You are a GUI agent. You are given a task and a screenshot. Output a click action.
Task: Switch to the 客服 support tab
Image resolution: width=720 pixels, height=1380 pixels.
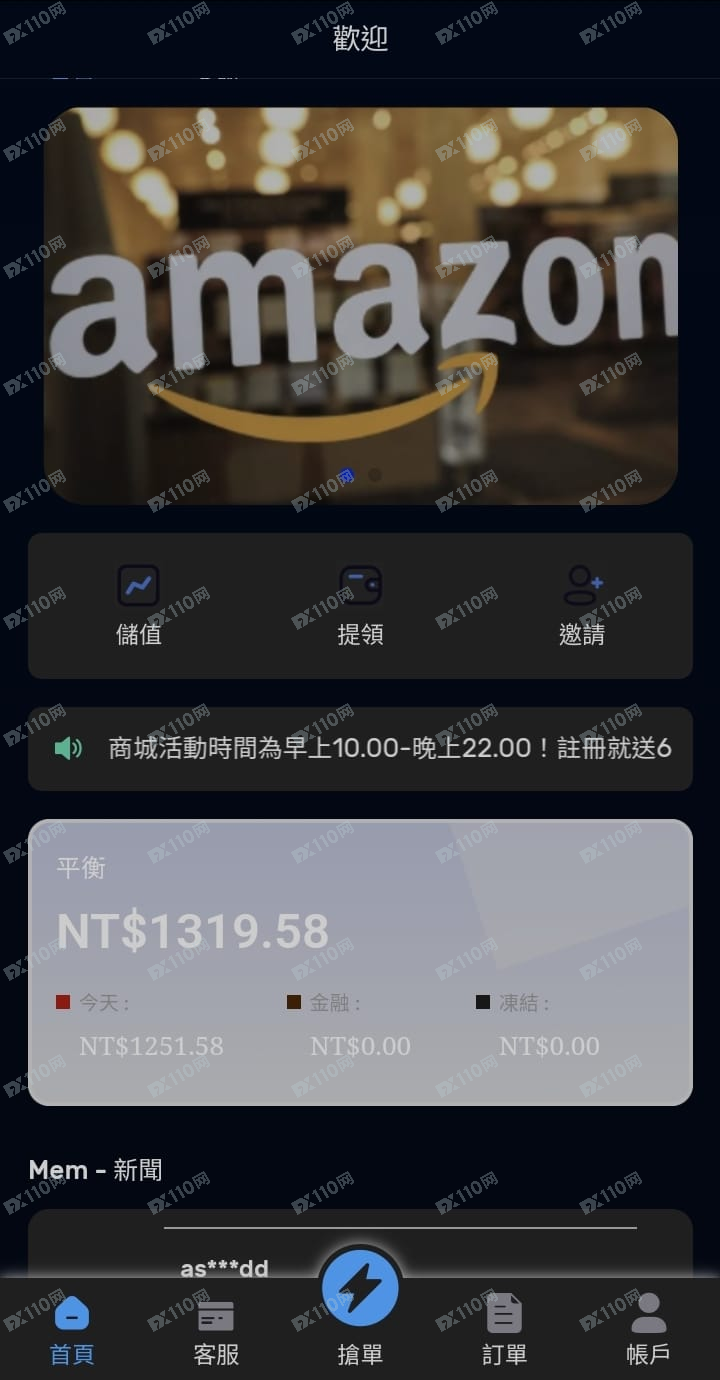216,1330
